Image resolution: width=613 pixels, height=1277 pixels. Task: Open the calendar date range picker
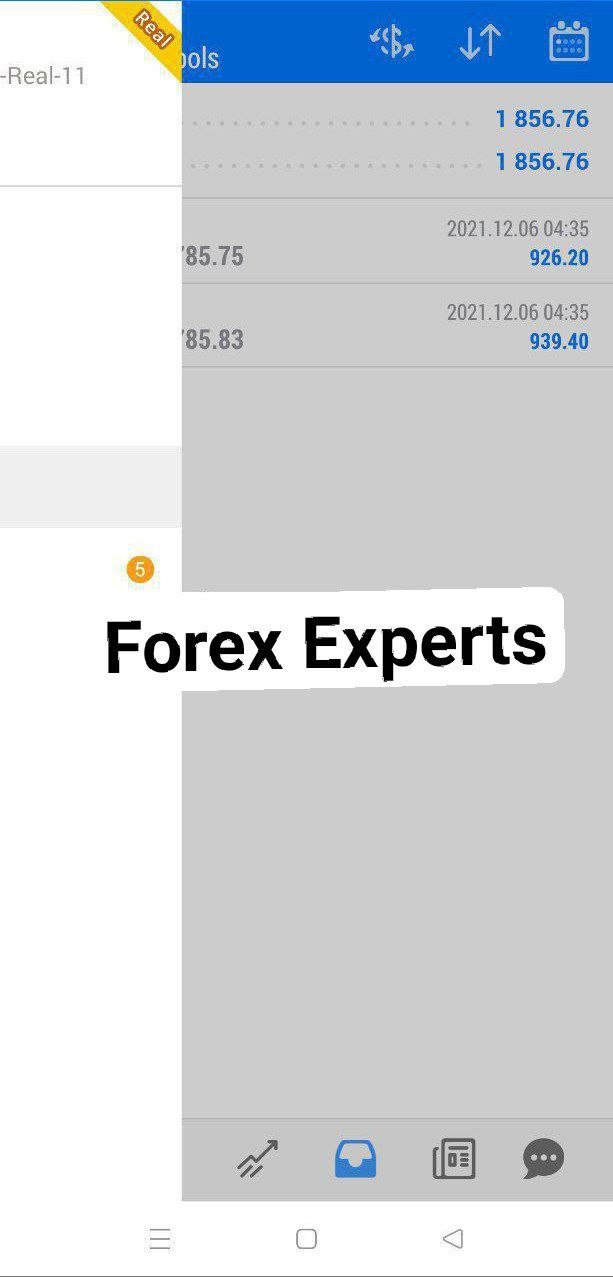tap(568, 43)
